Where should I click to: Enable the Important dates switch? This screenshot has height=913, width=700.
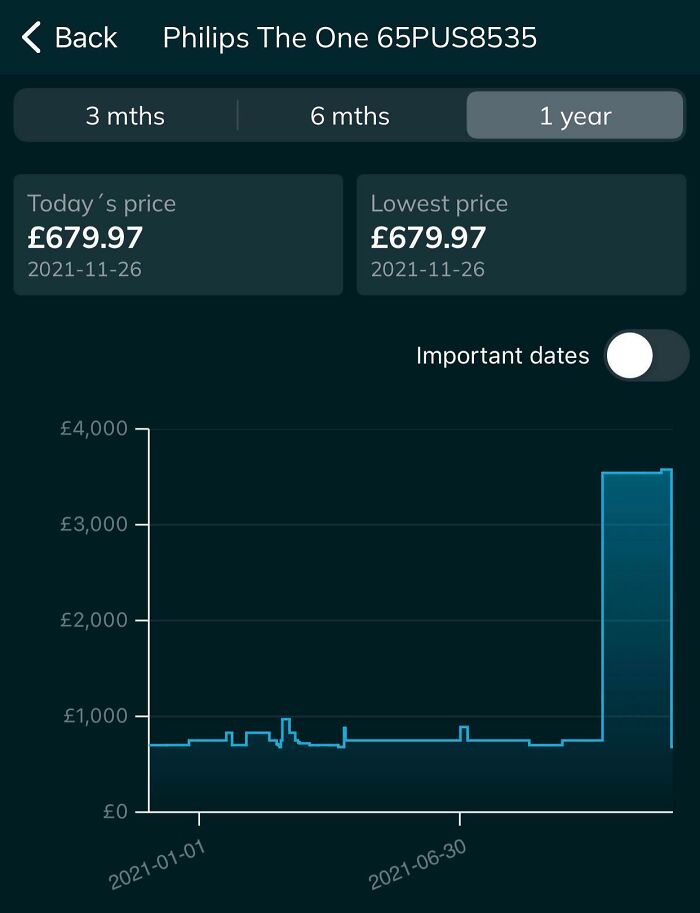pyautogui.click(x=646, y=356)
